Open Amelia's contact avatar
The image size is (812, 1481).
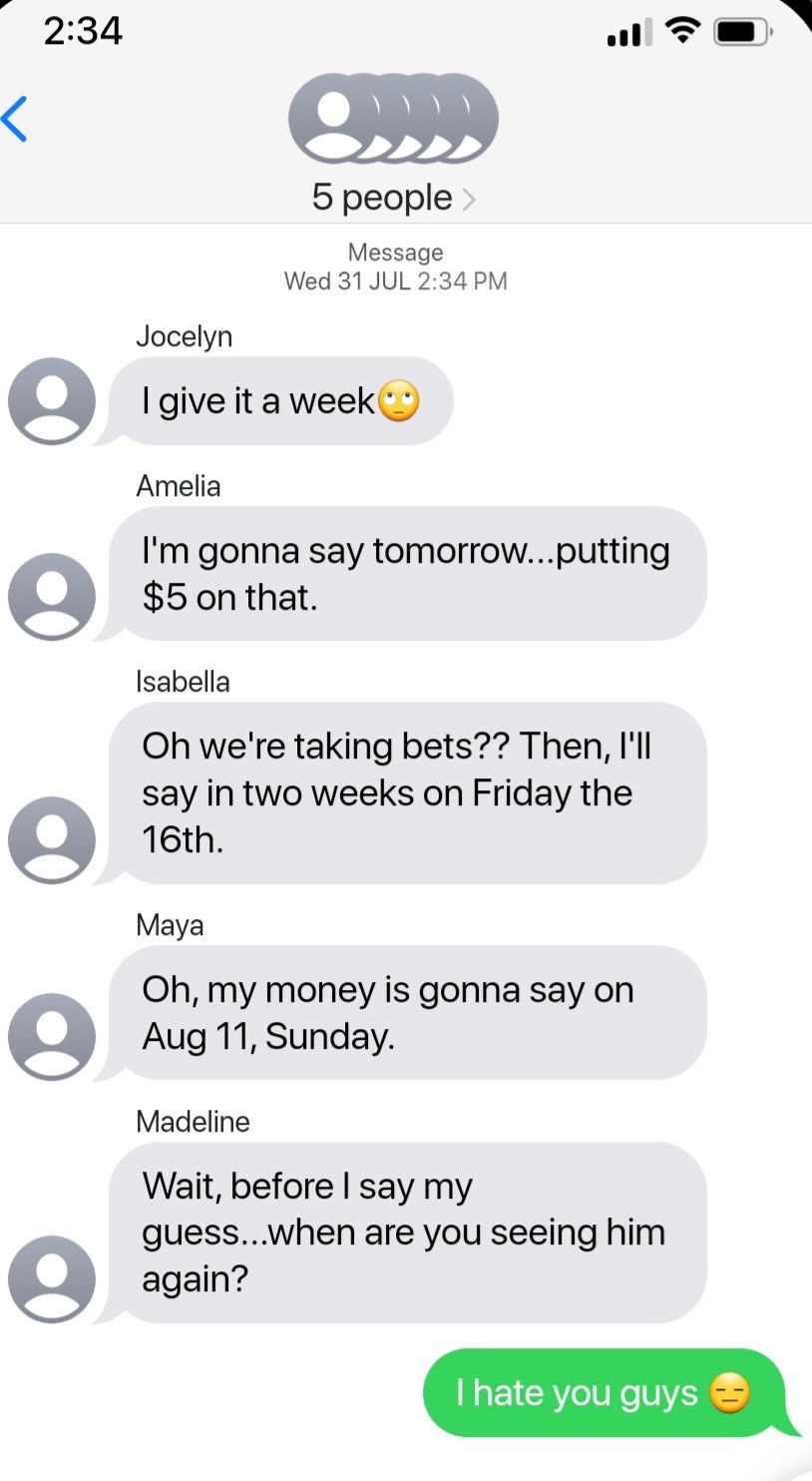click(x=51, y=596)
